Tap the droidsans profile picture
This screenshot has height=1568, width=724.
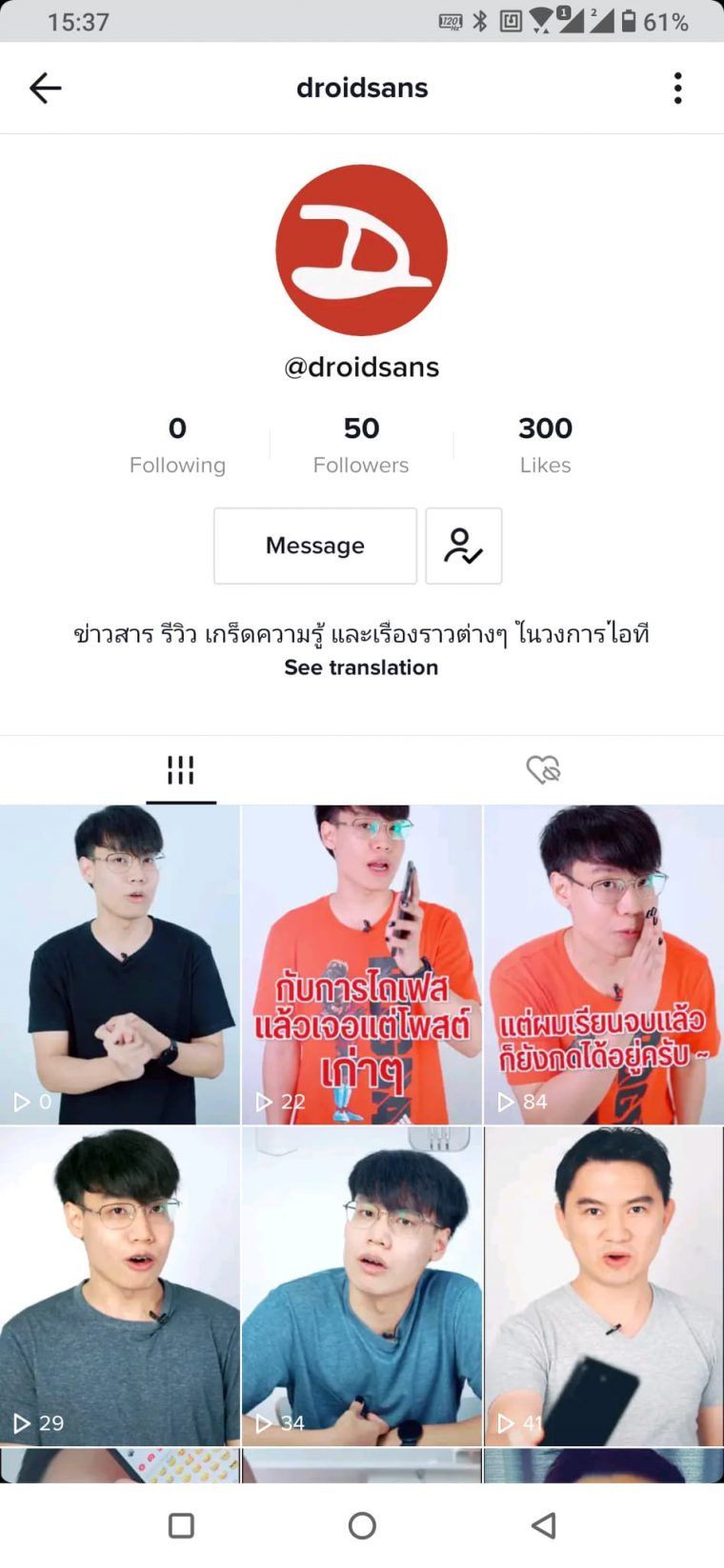point(362,249)
